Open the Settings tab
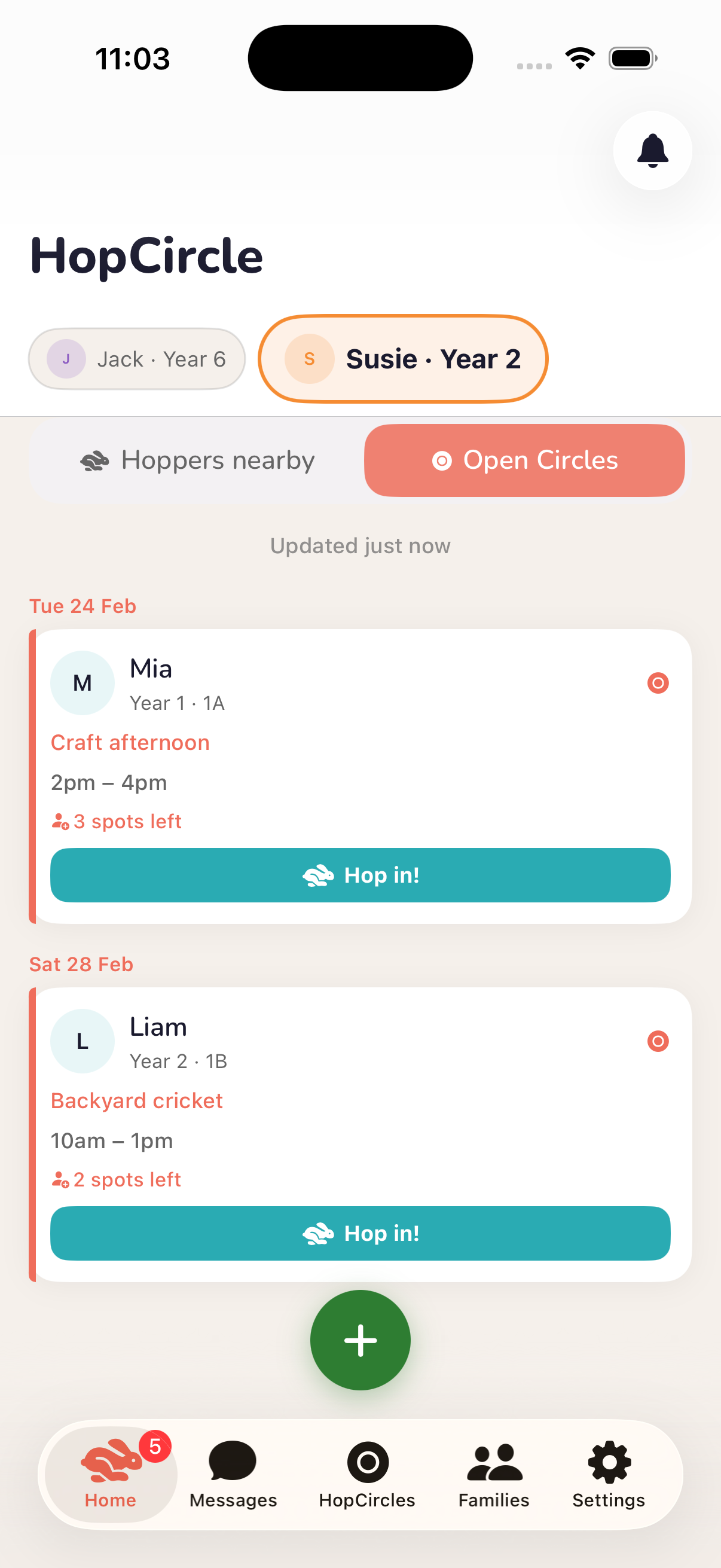The height and width of the screenshot is (1568, 721). click(609, 1474)
